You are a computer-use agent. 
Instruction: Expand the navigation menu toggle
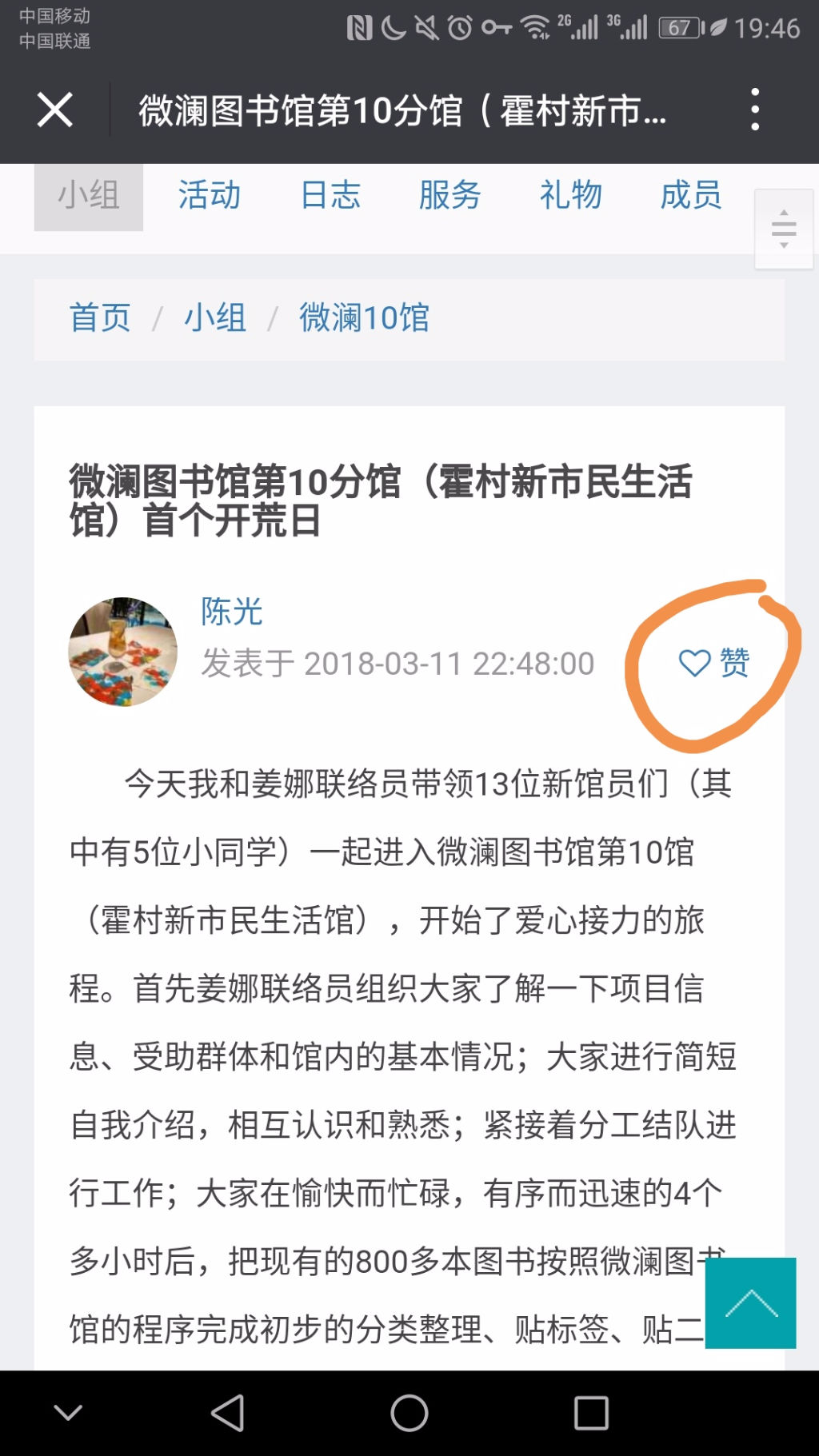(783, 229)
